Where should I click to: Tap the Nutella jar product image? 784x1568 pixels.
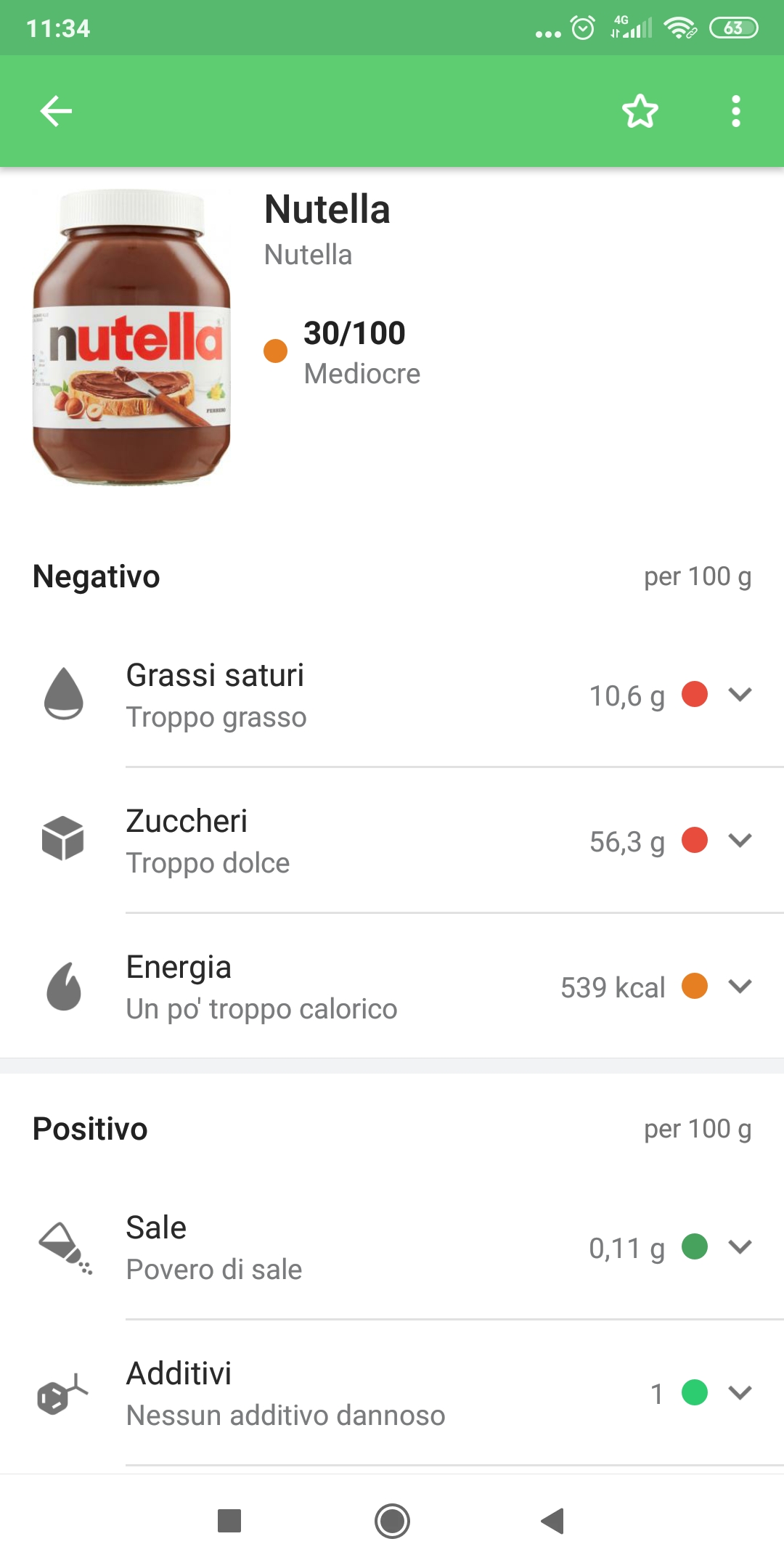coord(131,337)
